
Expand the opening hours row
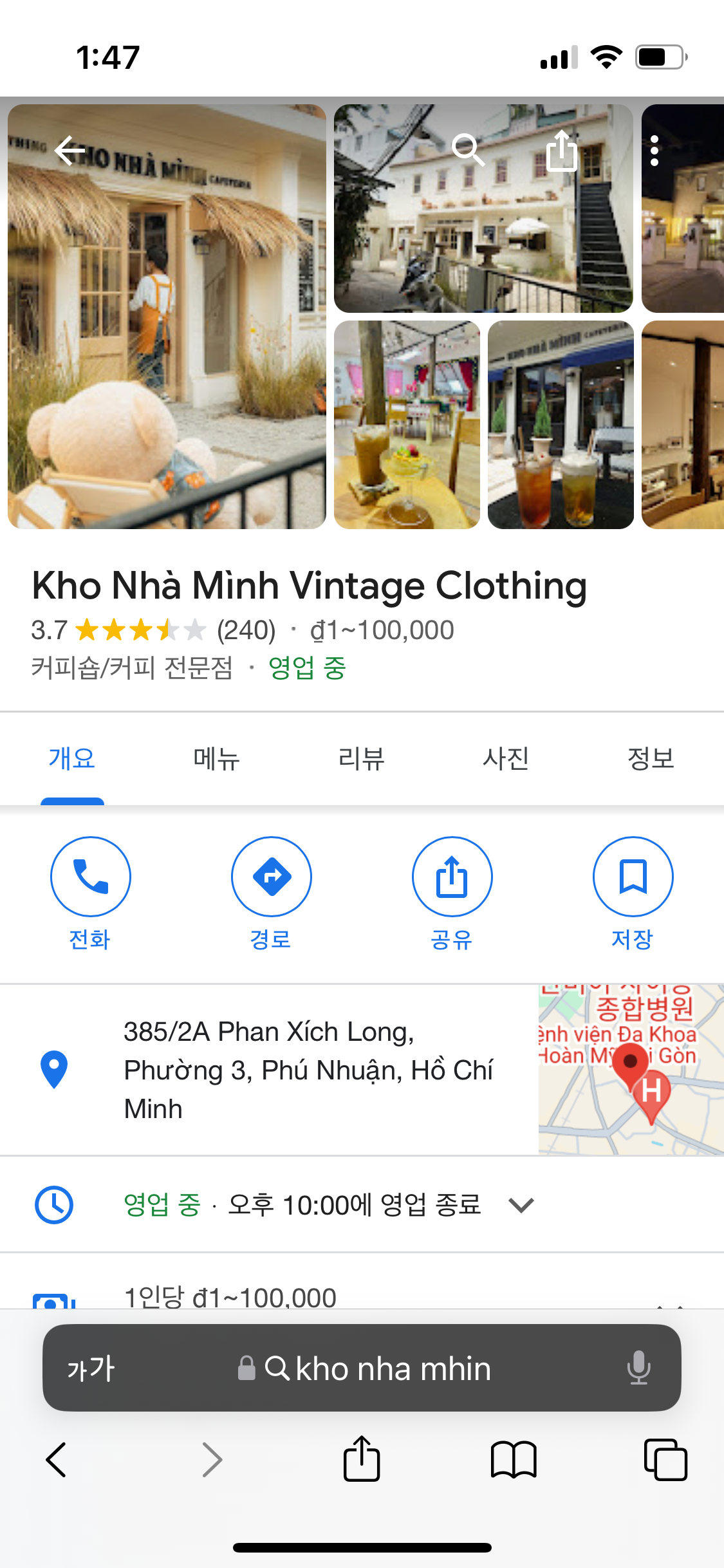click(x=521, y=1205)
